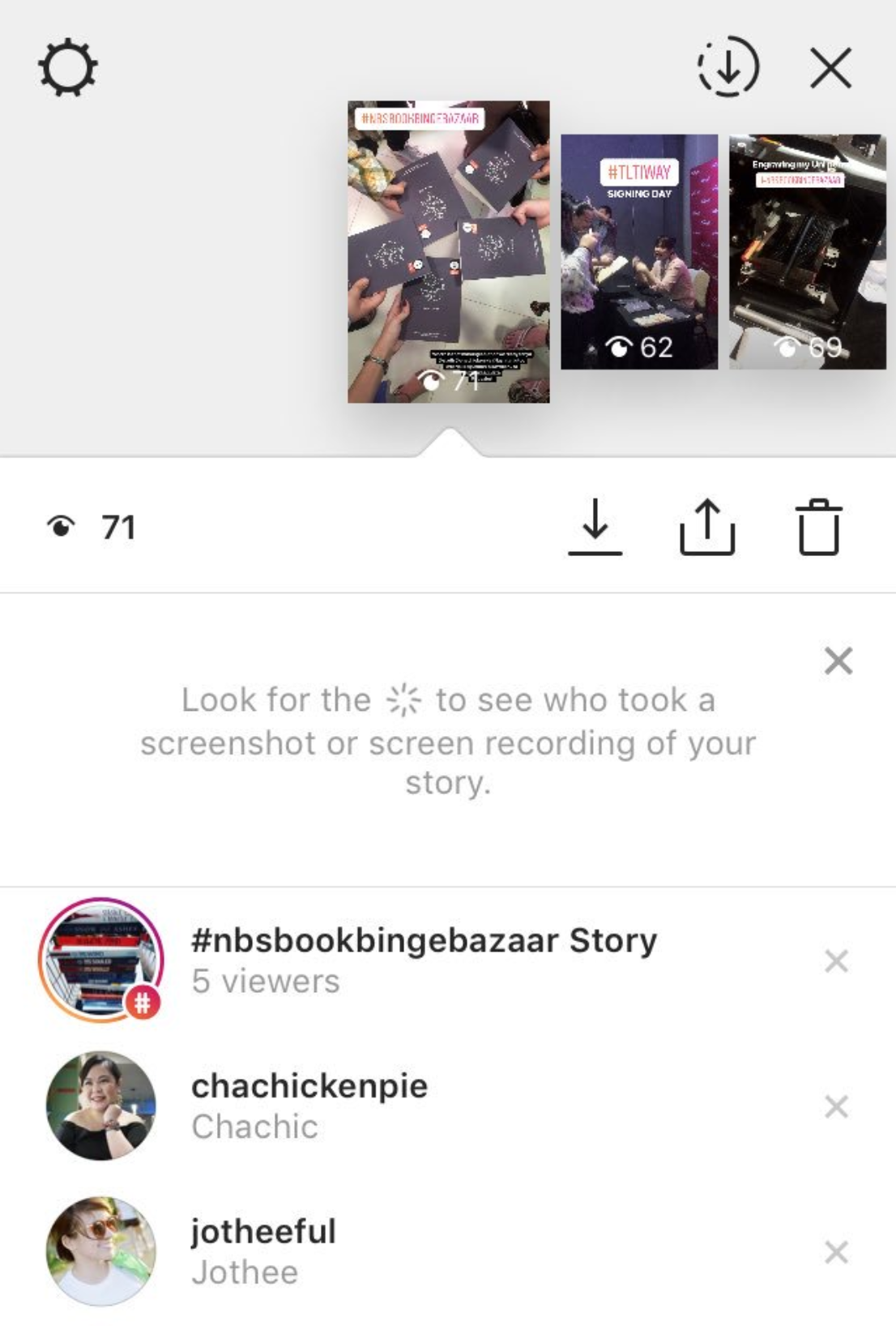Delete this story with trash icon
This screenshot has height=1326, width=896.
(x=819, y=527)
